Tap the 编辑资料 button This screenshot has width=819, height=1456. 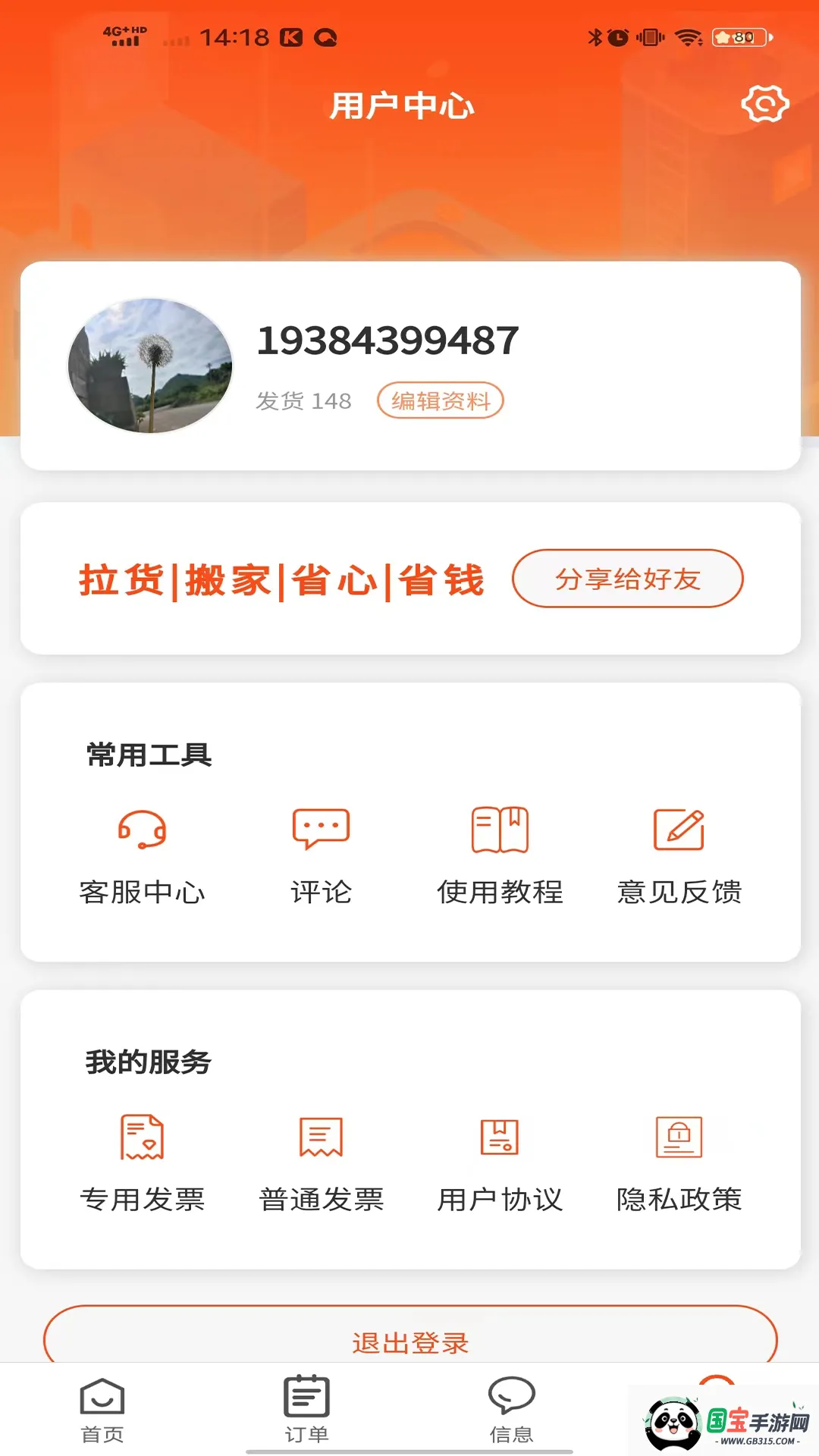coord(441,400)
